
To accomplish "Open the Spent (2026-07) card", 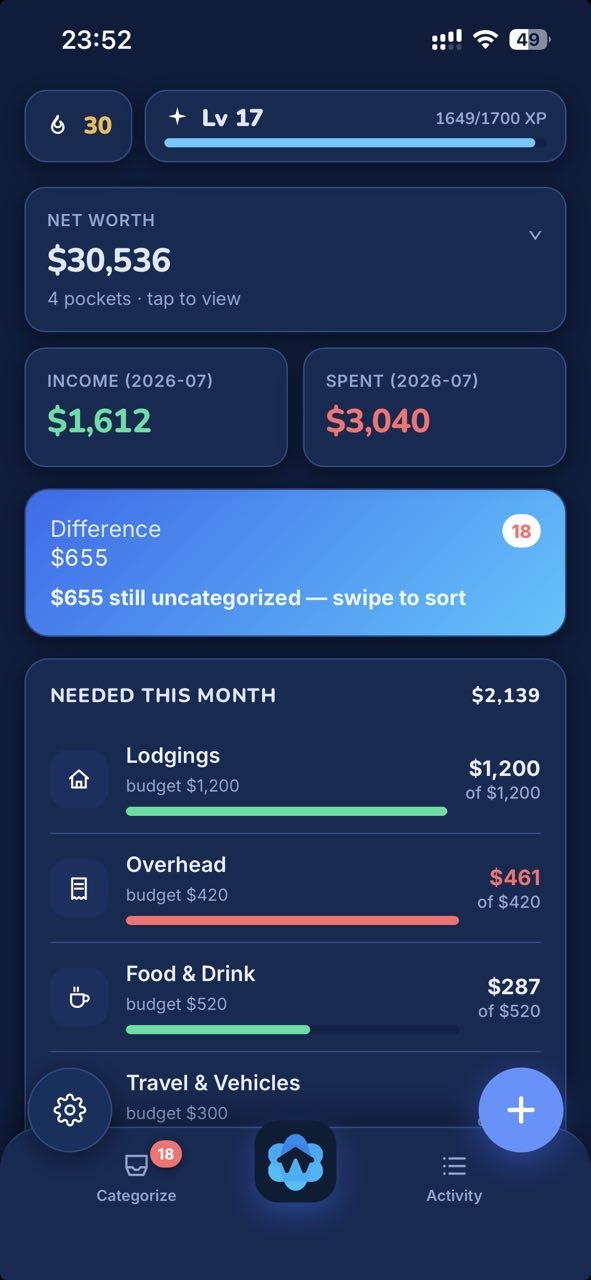I will (x=434, y=407).
